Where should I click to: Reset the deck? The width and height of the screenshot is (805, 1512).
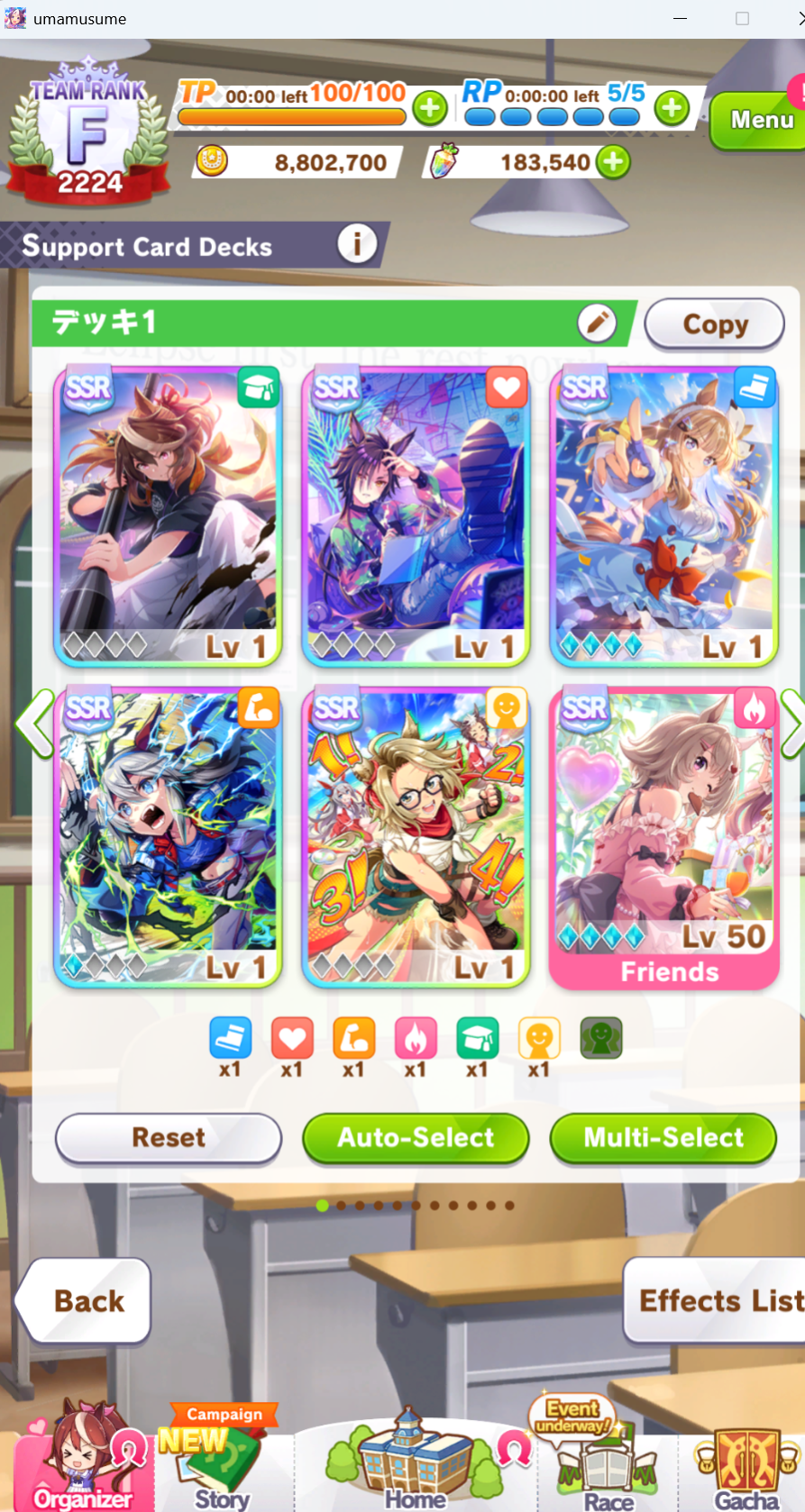point(169,1138)
